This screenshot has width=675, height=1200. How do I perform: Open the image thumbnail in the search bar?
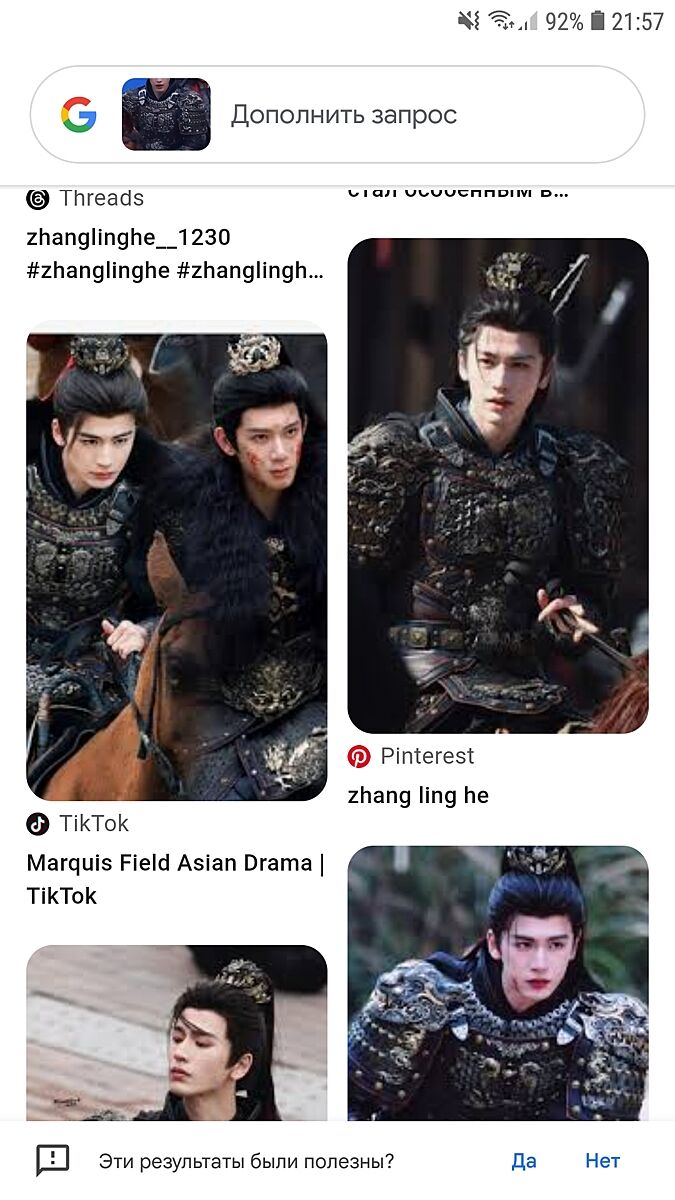pos(166,115)
